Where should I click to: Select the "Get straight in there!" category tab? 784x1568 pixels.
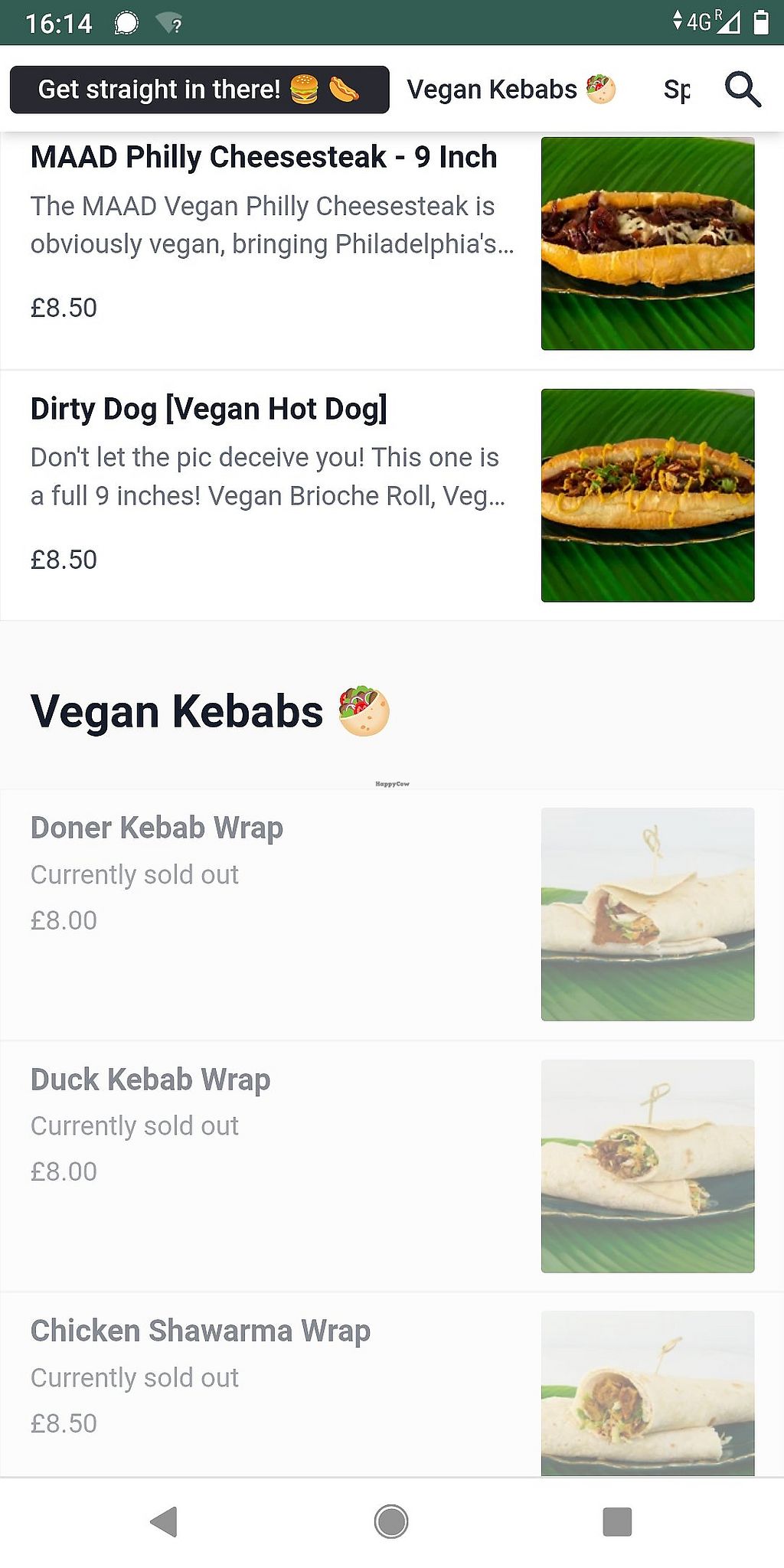tap(199, 90)
